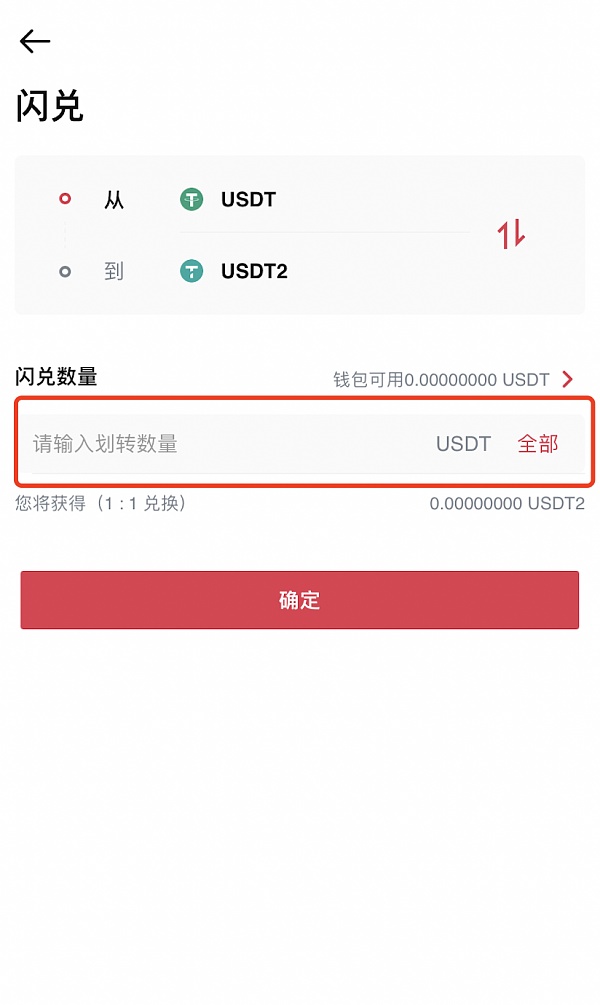Tap 全部 to fill in all balance
600x1005 pixels.
click(x=537, y=444)
